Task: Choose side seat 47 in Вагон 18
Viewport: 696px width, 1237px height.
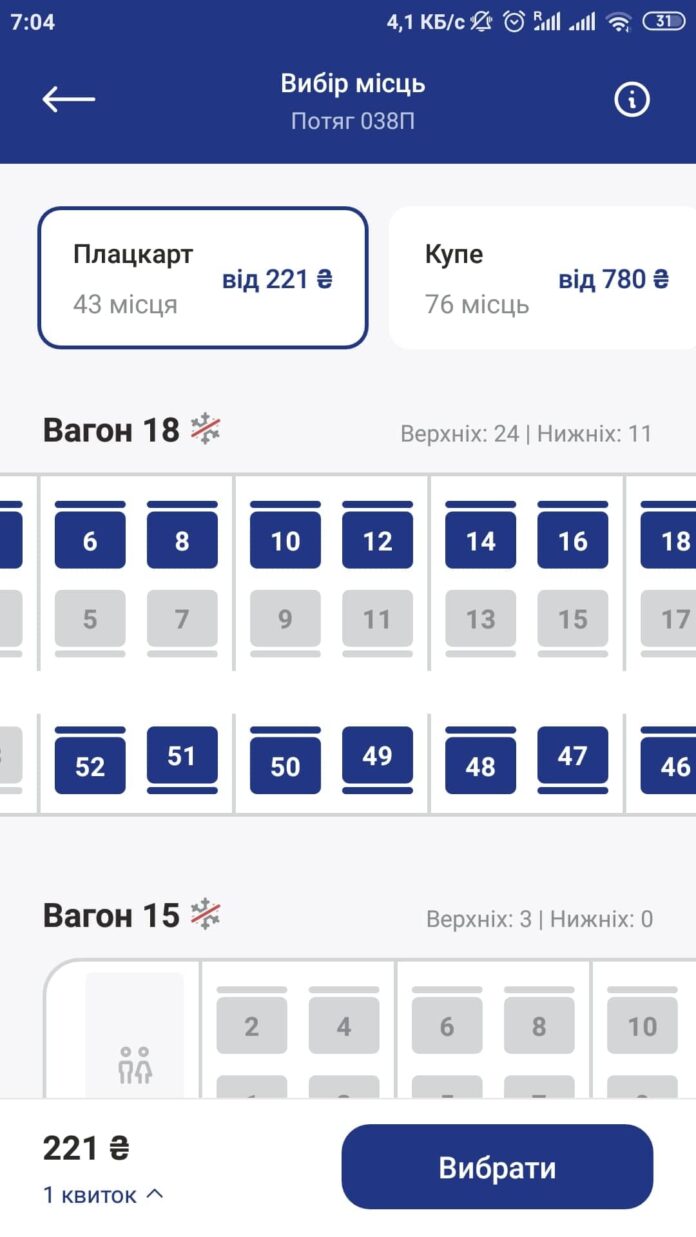Action: tap(573, 756)
